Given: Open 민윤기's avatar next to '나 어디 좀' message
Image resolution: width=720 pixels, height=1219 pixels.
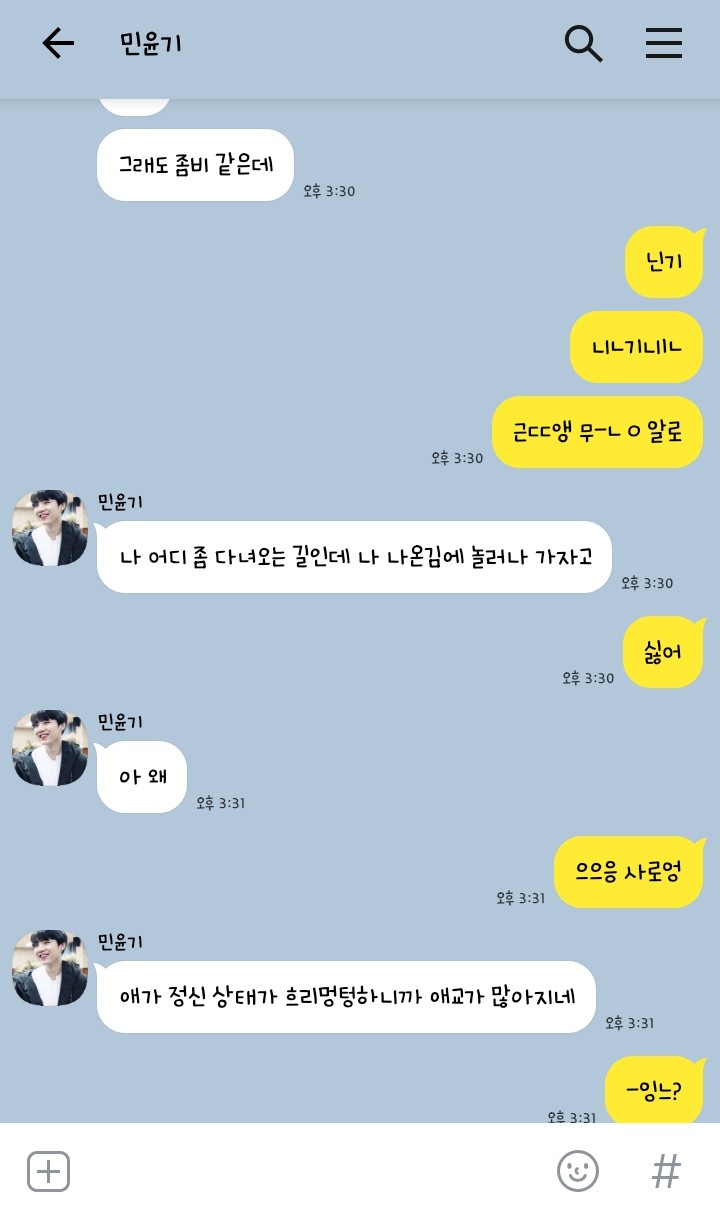Looking at the screenshot, I should click(50, 528).
